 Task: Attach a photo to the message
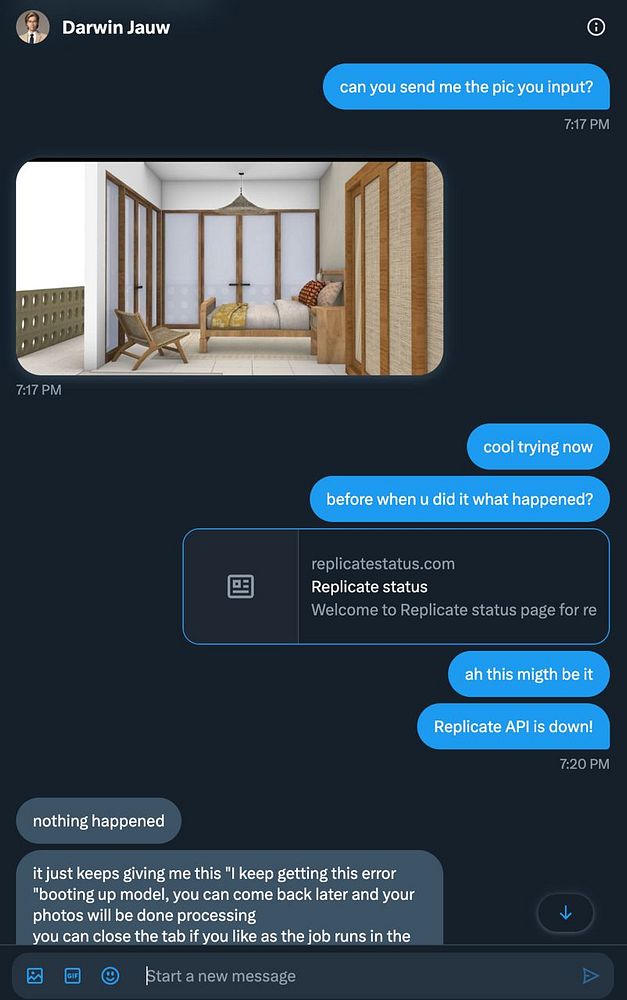coord(35,975)
